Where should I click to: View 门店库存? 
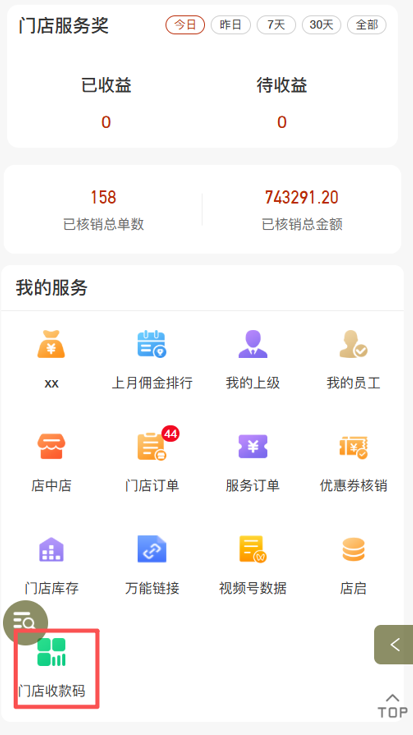point(51,564)
